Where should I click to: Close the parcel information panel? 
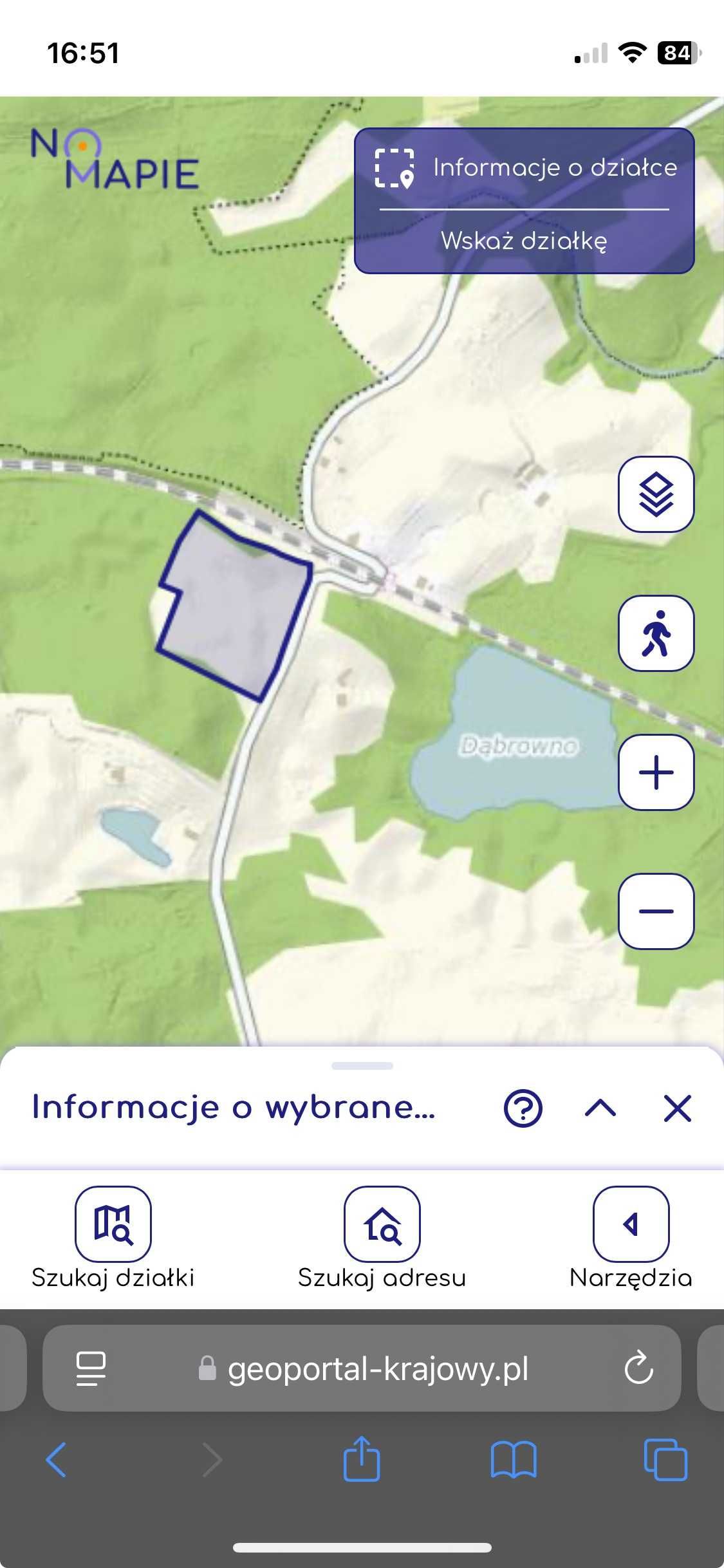pyautogui.click(x=677, y=1108)
